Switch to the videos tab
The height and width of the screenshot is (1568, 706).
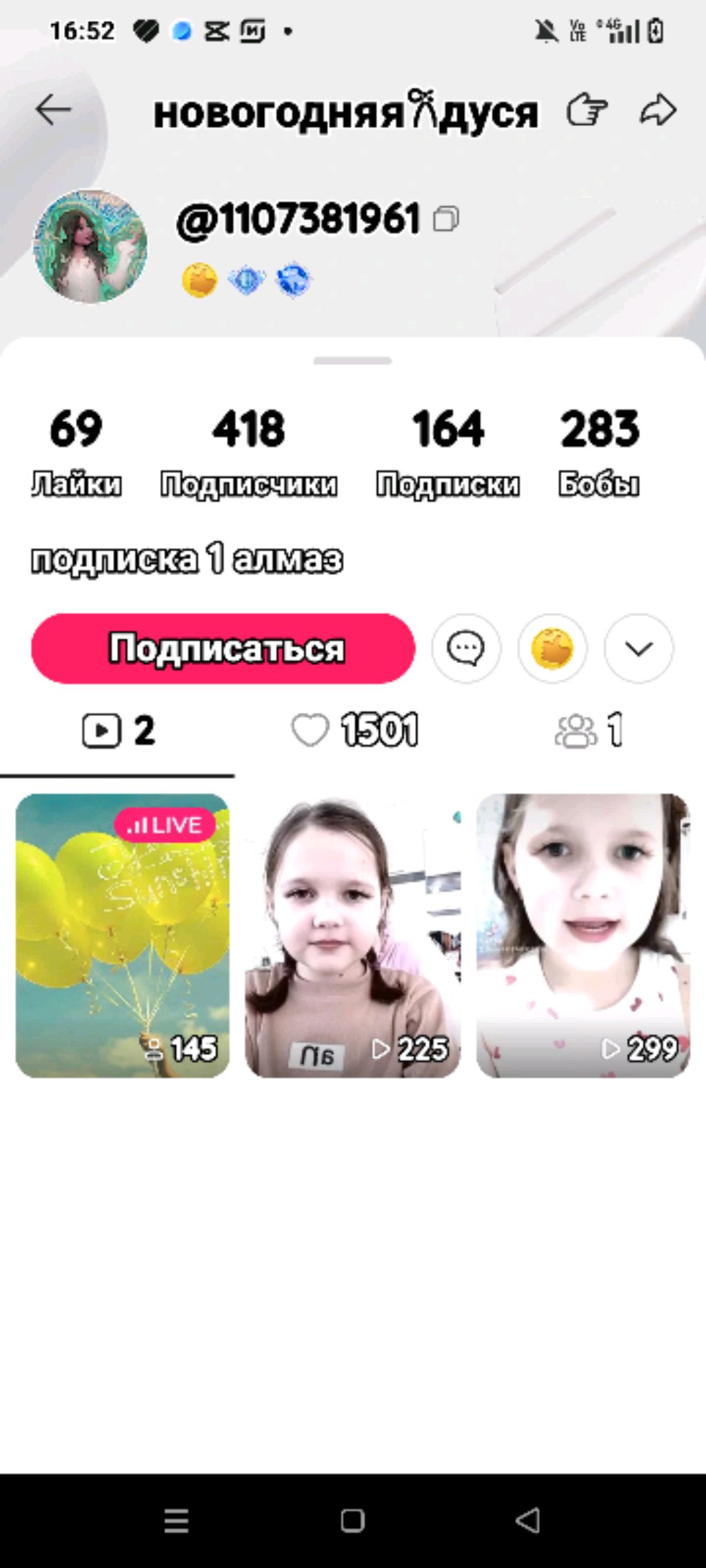[x=117, y=731]
